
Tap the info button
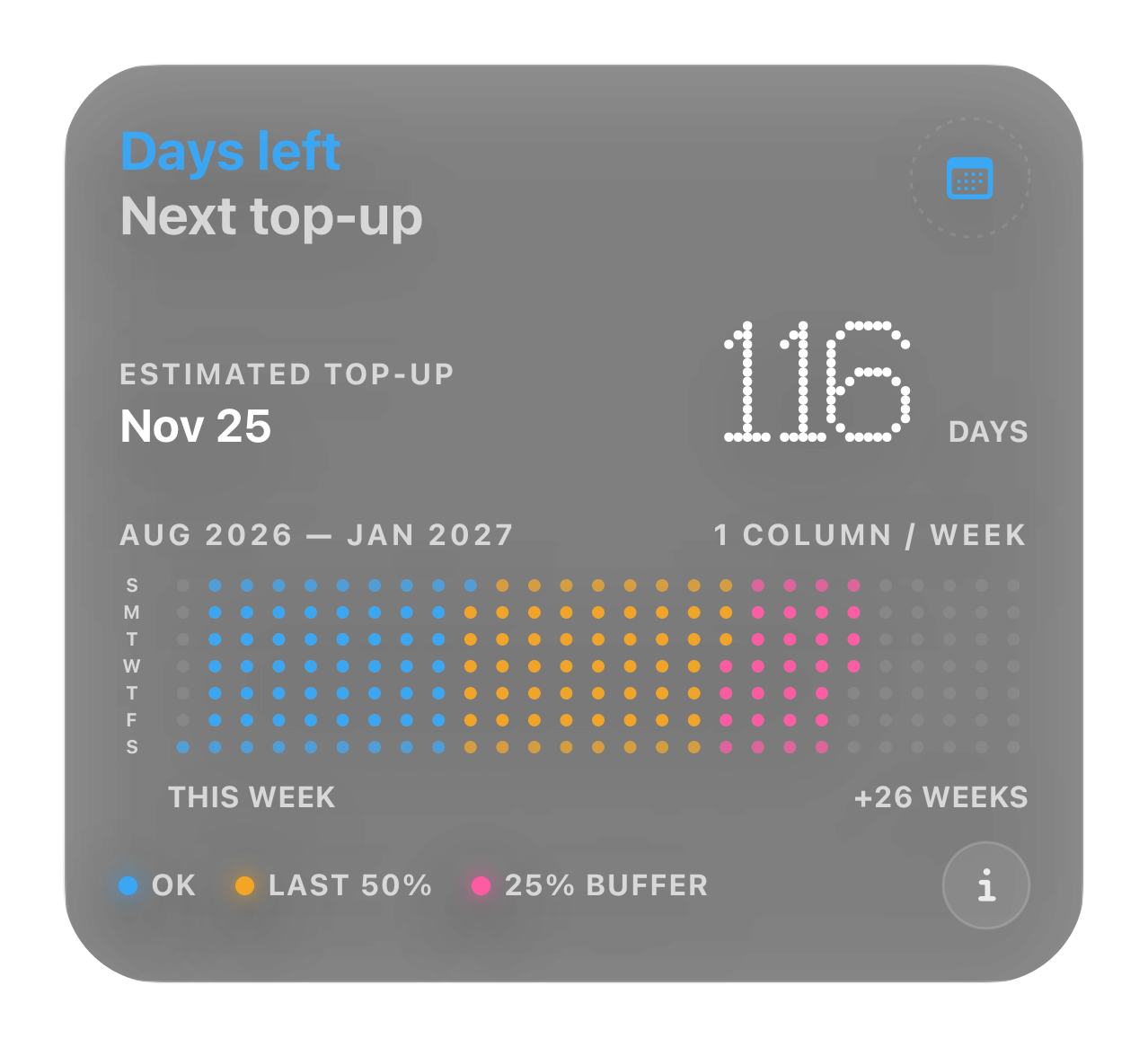[x=986, y=885]
